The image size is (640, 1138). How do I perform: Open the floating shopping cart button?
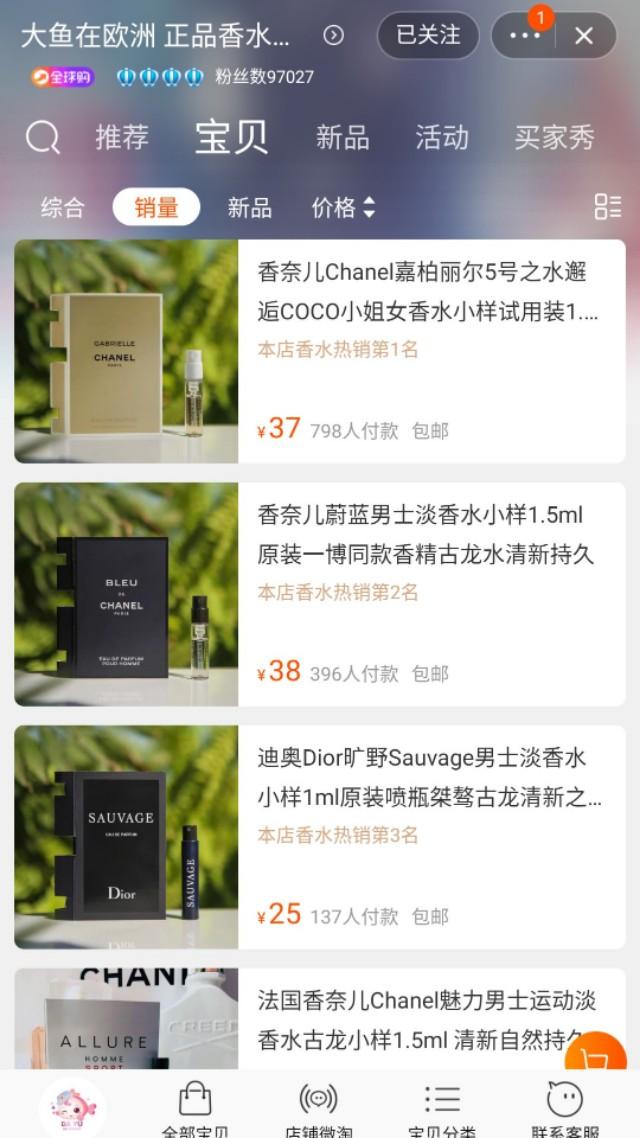(596, 1052)
